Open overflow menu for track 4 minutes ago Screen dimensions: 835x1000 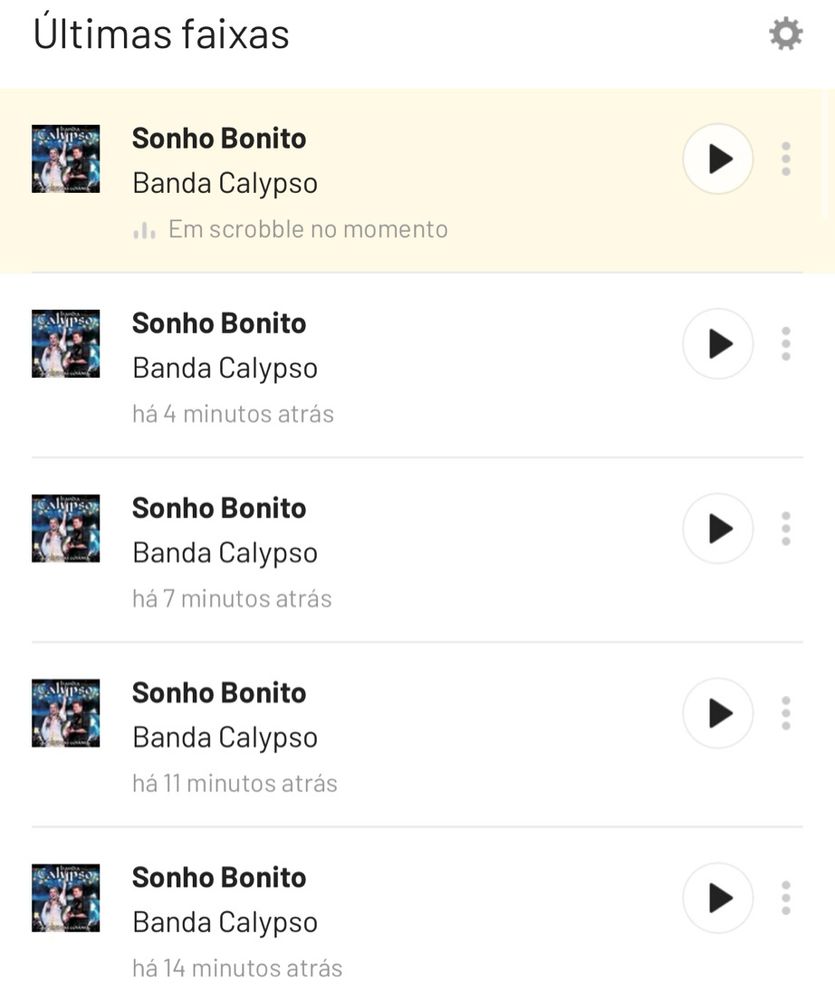click(x=786, y=344)
